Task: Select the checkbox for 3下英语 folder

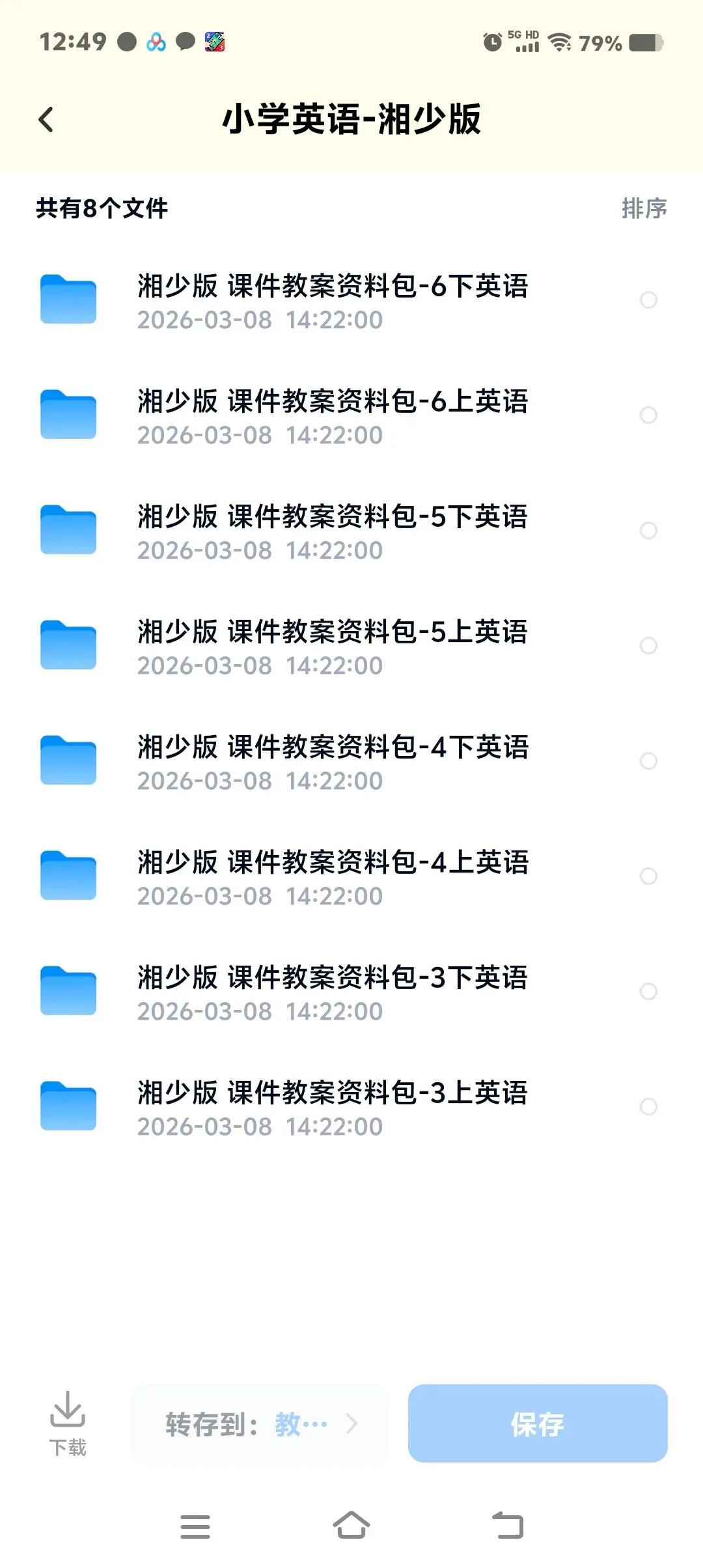Action: 648,992
